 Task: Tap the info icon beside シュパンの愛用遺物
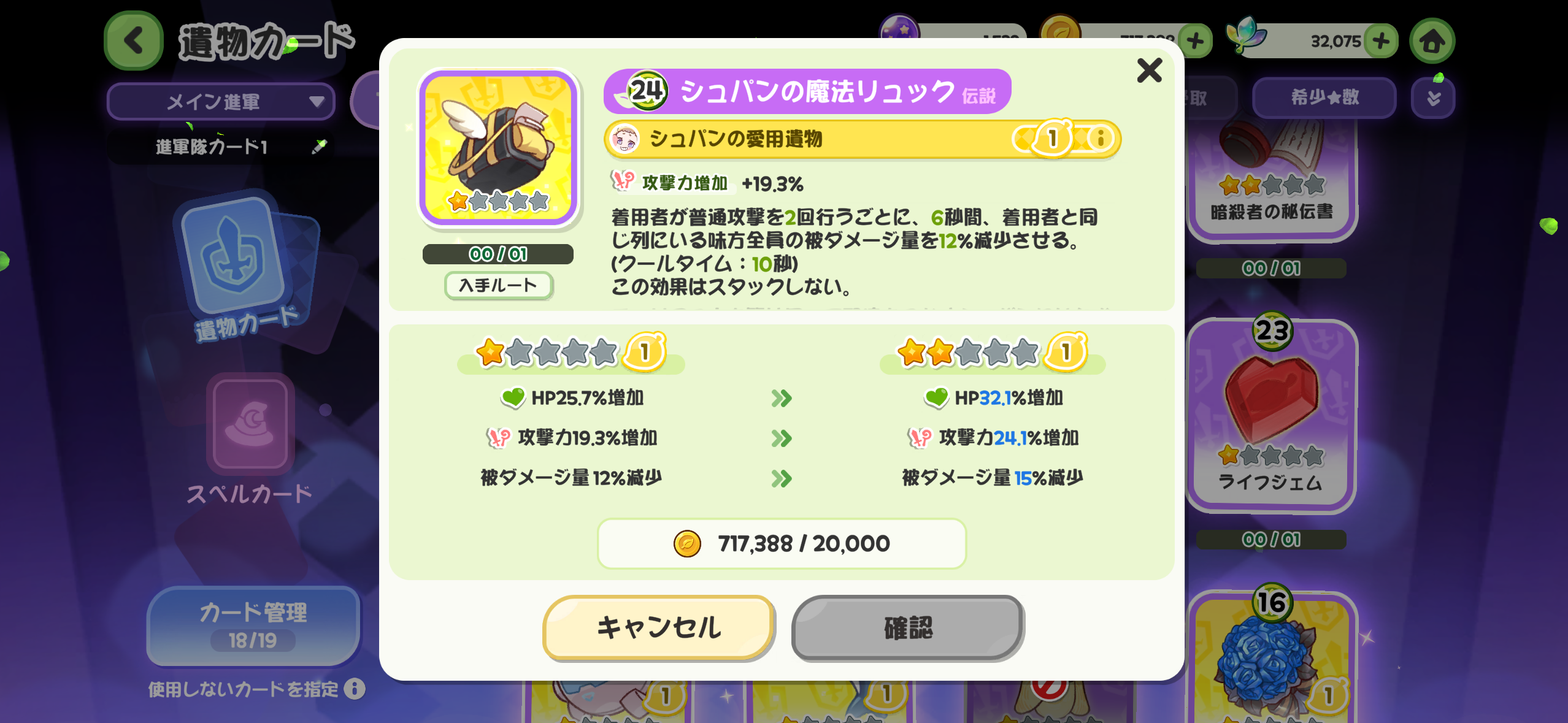click(x=1101, y=139)
